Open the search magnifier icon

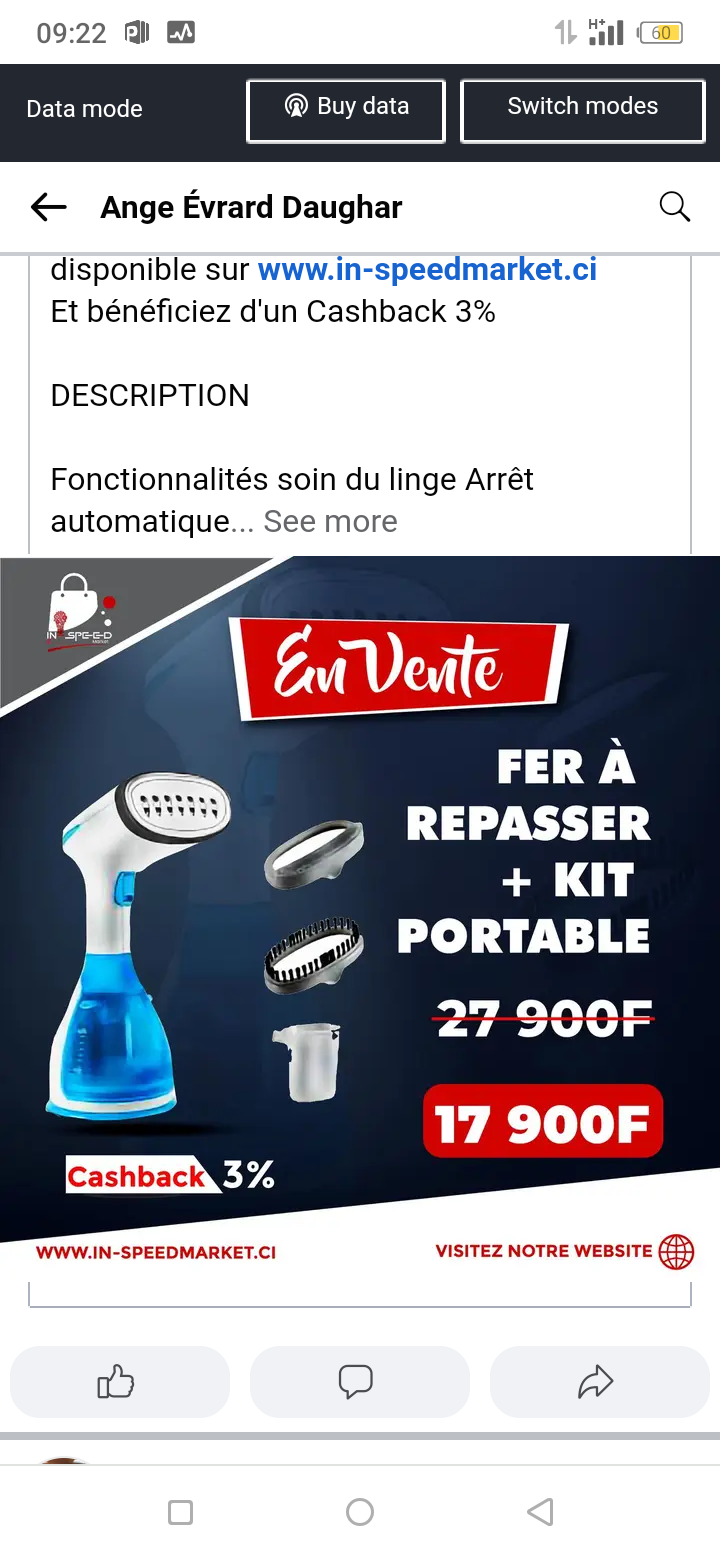[x=675, y=207]
